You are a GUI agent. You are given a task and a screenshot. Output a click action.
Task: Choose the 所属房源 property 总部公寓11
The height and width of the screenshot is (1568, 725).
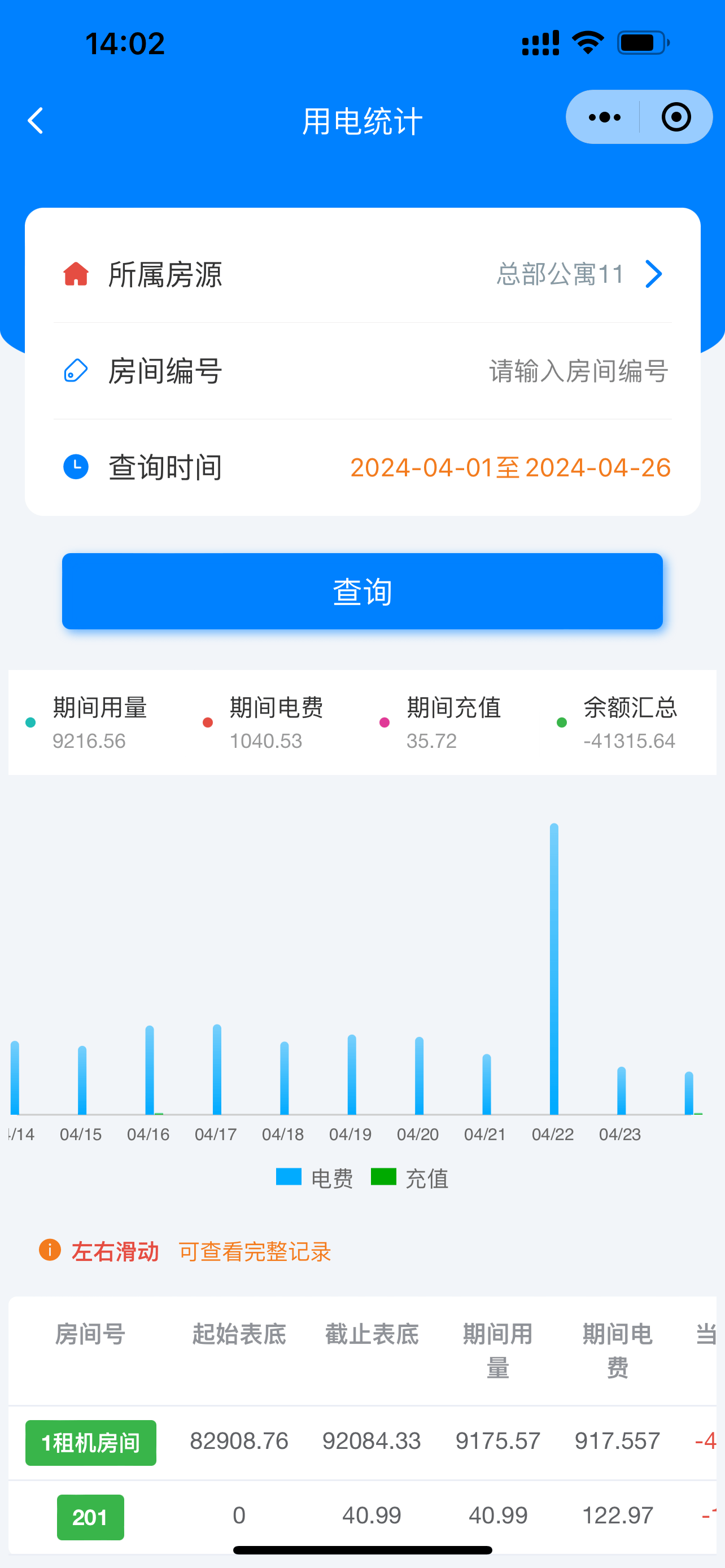point(578,274)
